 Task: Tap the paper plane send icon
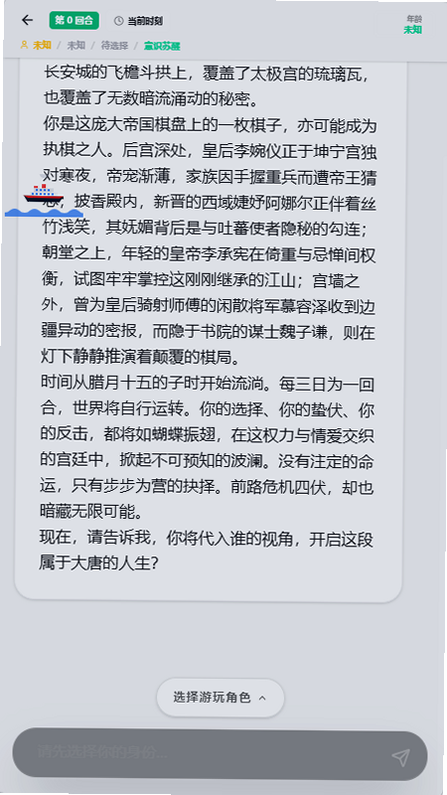coord(400,757)
